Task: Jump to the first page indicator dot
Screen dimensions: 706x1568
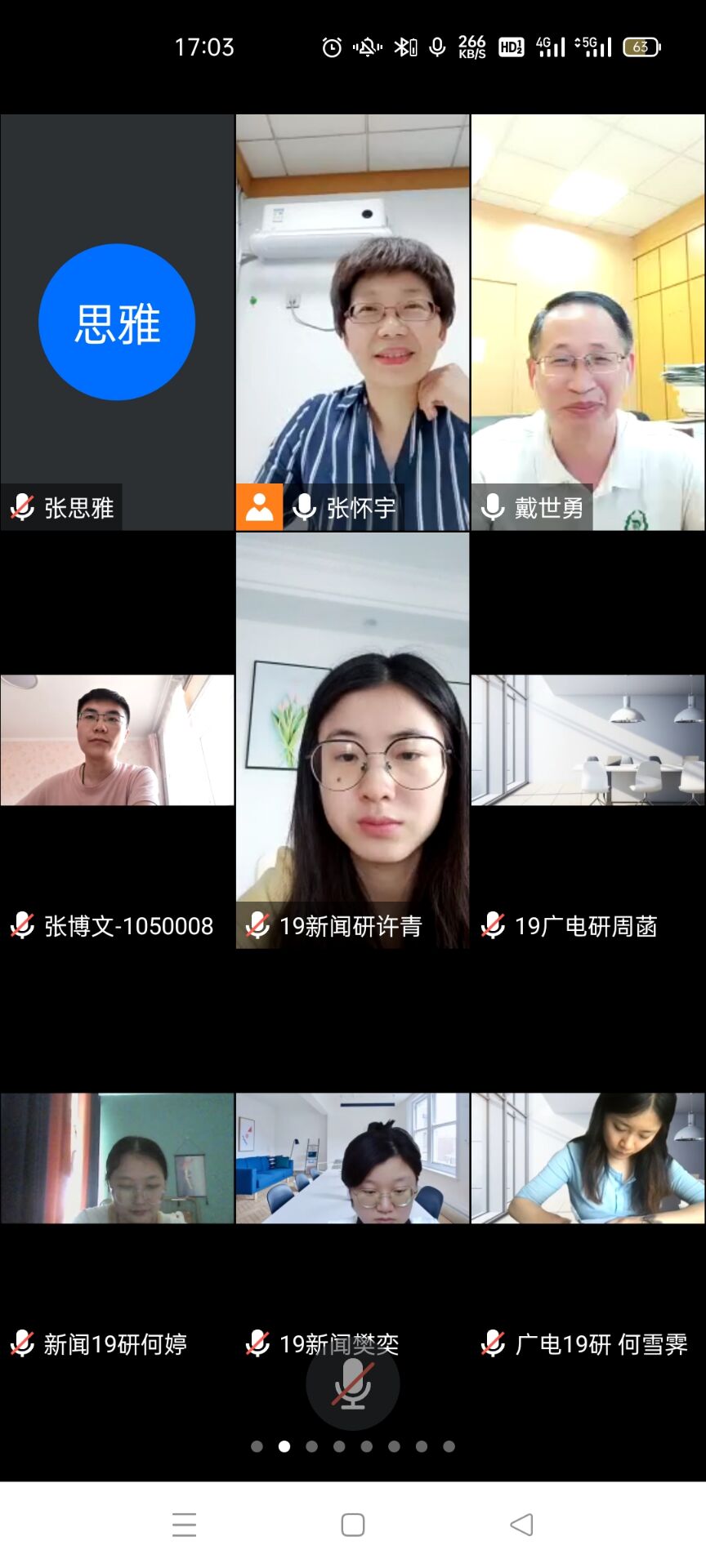Action: tap(257, 1446)
